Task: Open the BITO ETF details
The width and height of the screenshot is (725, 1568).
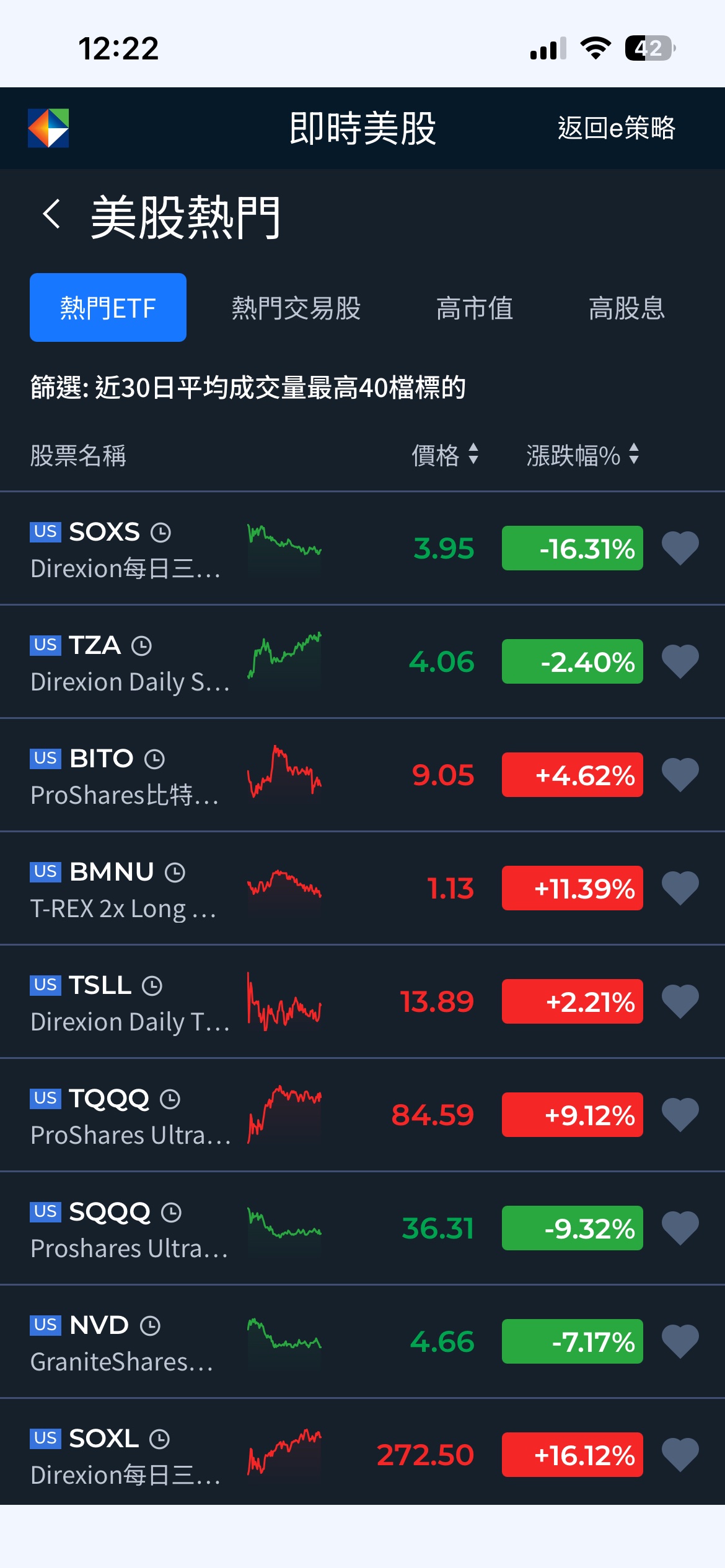Action: [x=362, y=775]
